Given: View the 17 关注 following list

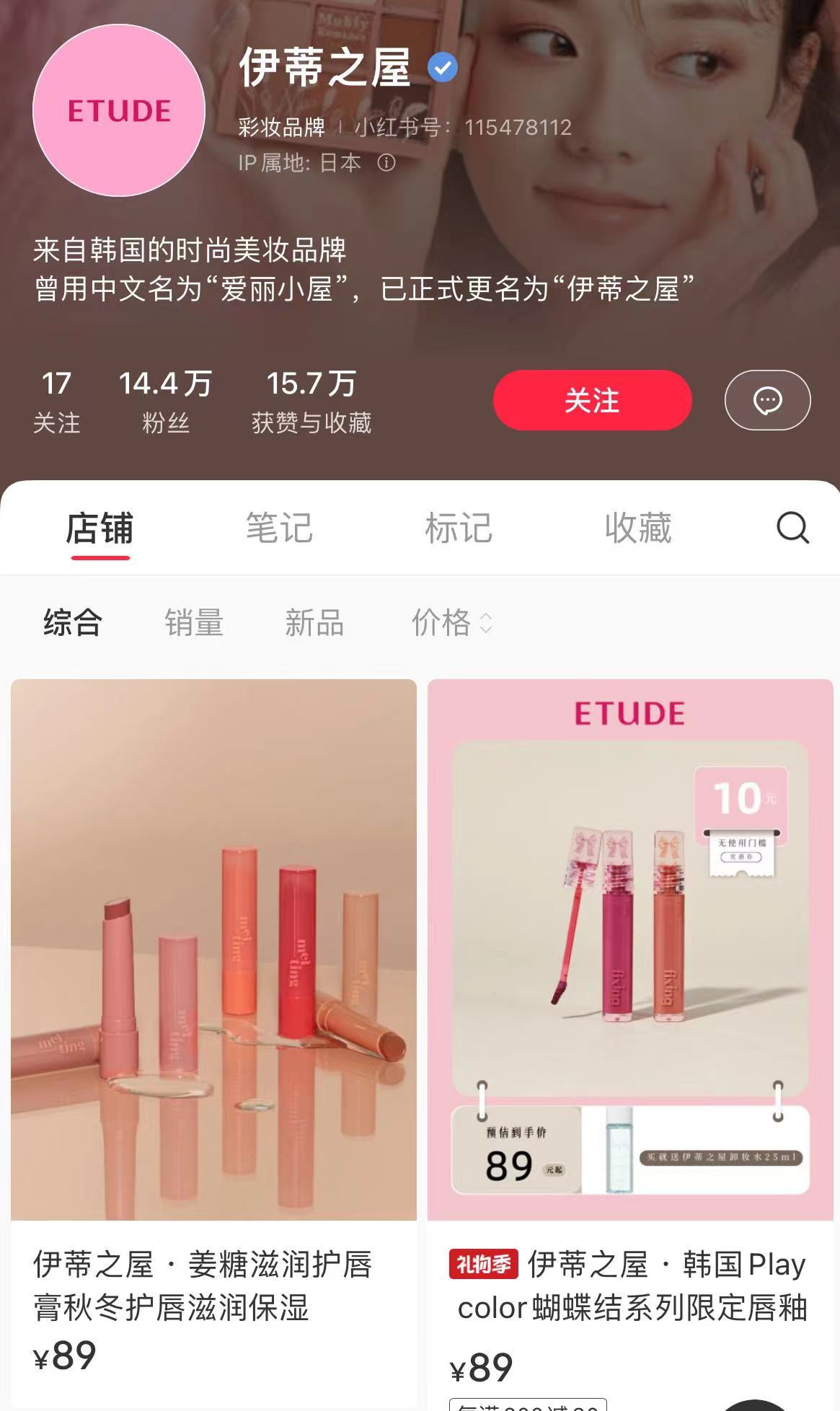Looking at the screenshot, I should [x=56, y=402].
